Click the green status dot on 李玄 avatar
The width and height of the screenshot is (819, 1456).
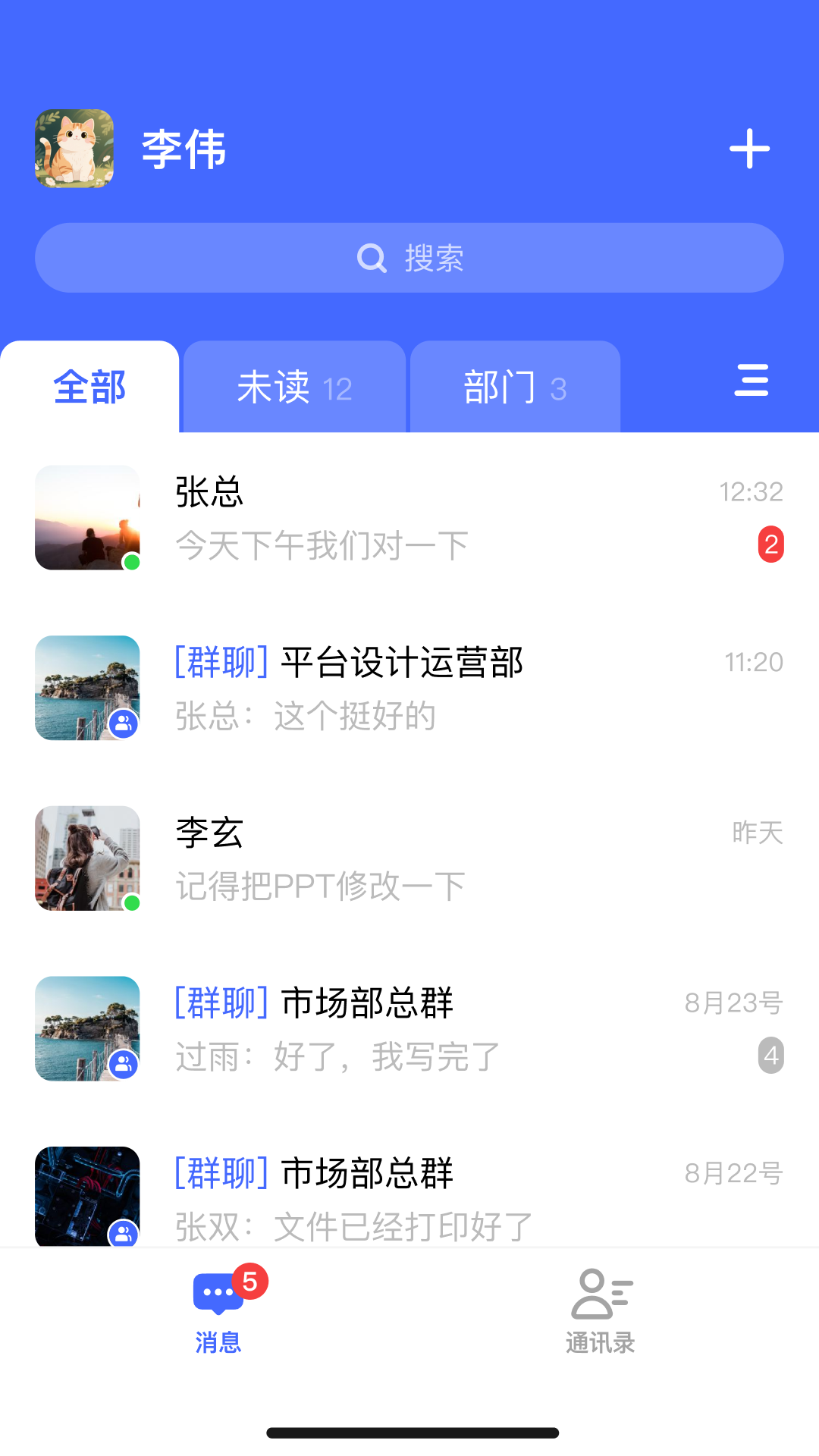click(131, 902)
